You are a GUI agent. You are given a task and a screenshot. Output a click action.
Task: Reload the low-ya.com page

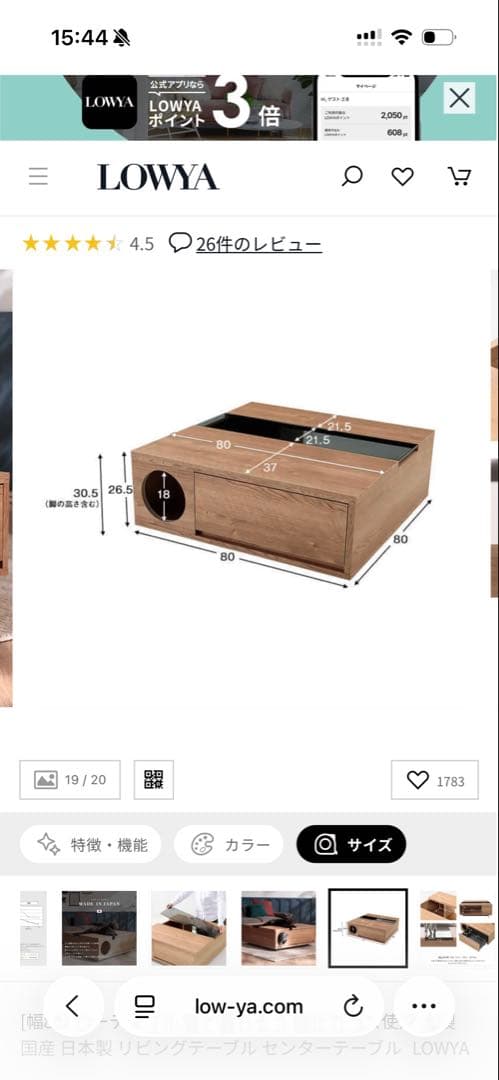353,1007
